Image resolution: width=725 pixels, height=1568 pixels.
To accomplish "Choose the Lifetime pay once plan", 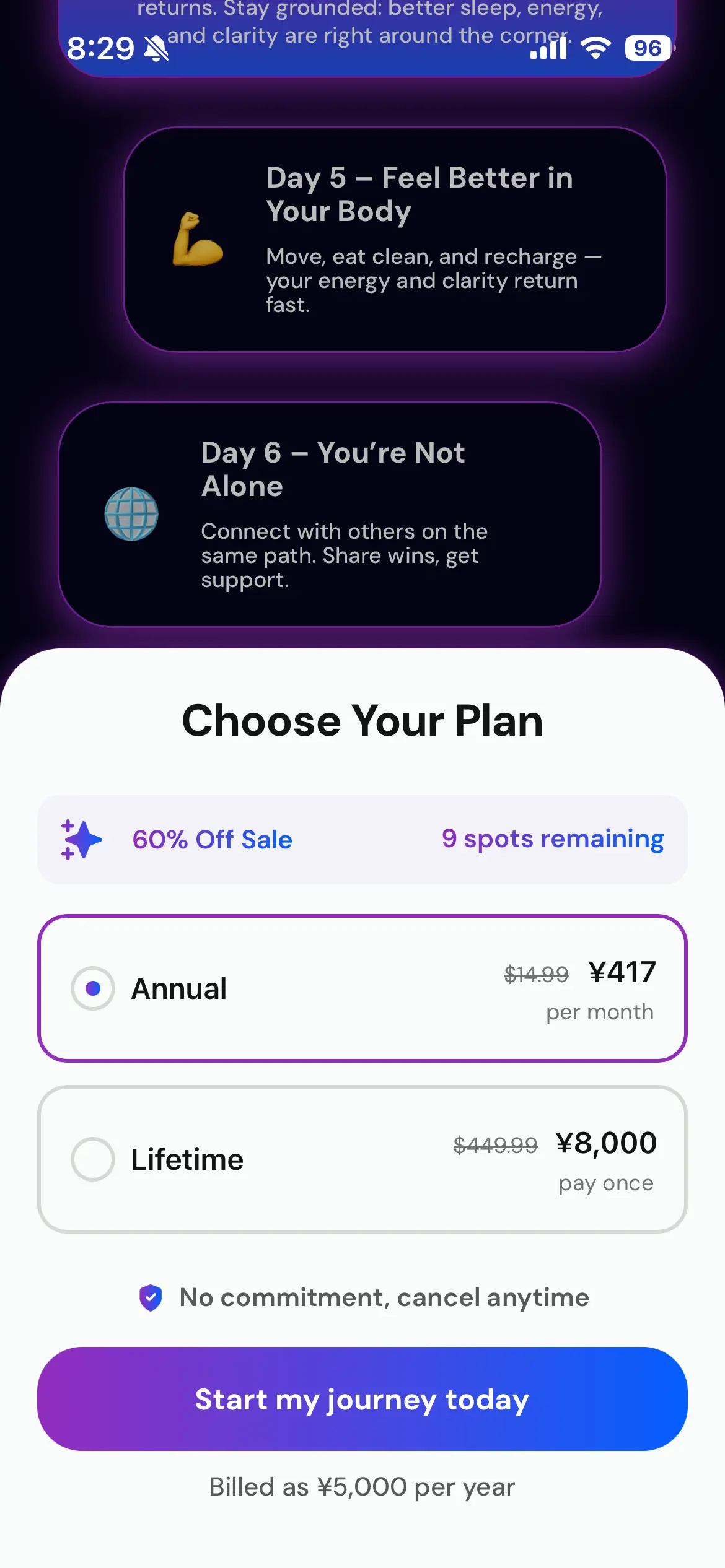I will [362, 1159].
